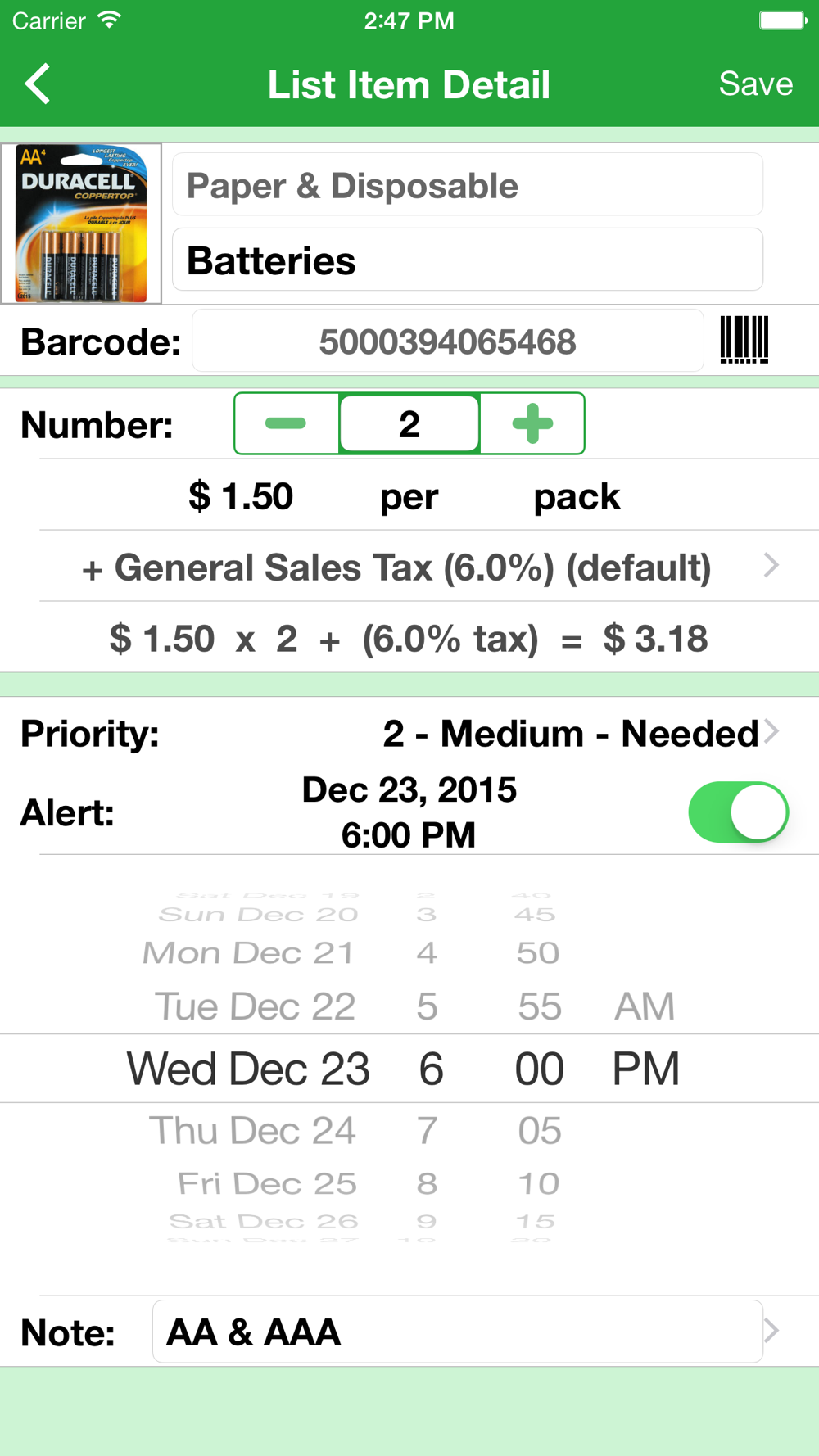Tap the Duracell product photo thumbnail
The height and width of the screenshot is (1456, 819).
click(x=81, y=223)
